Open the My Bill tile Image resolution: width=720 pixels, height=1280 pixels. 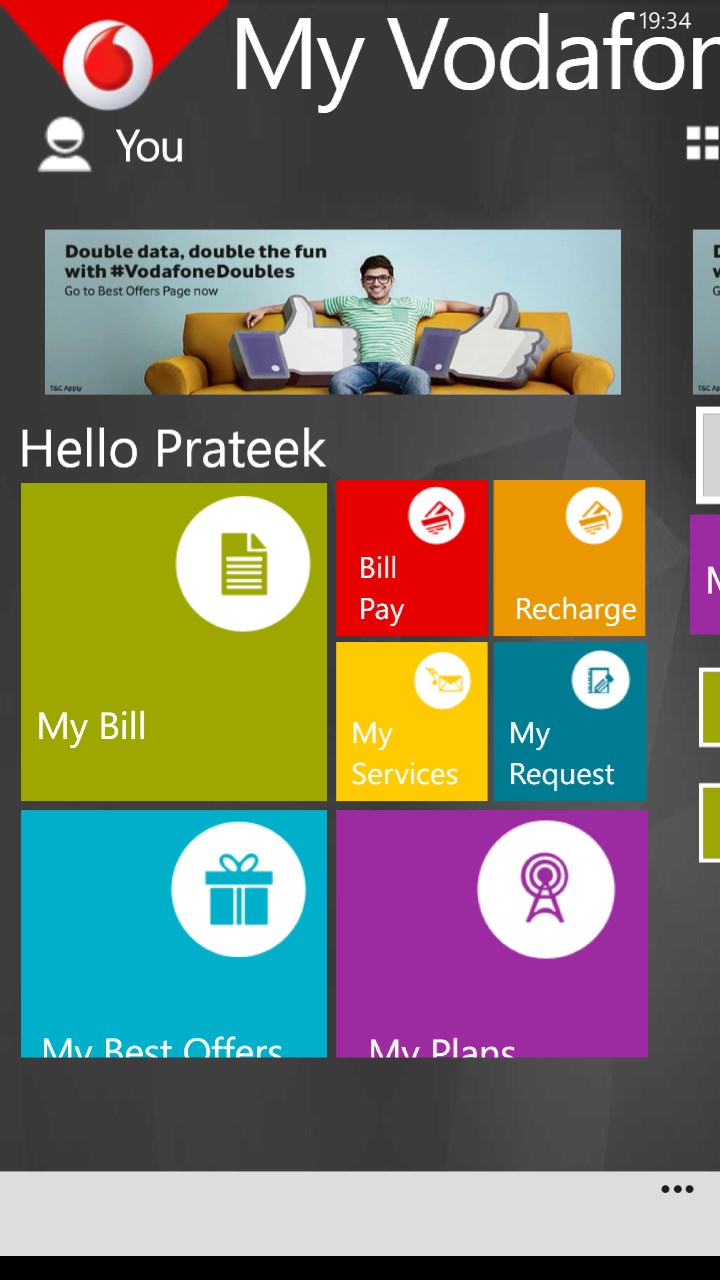173,641
